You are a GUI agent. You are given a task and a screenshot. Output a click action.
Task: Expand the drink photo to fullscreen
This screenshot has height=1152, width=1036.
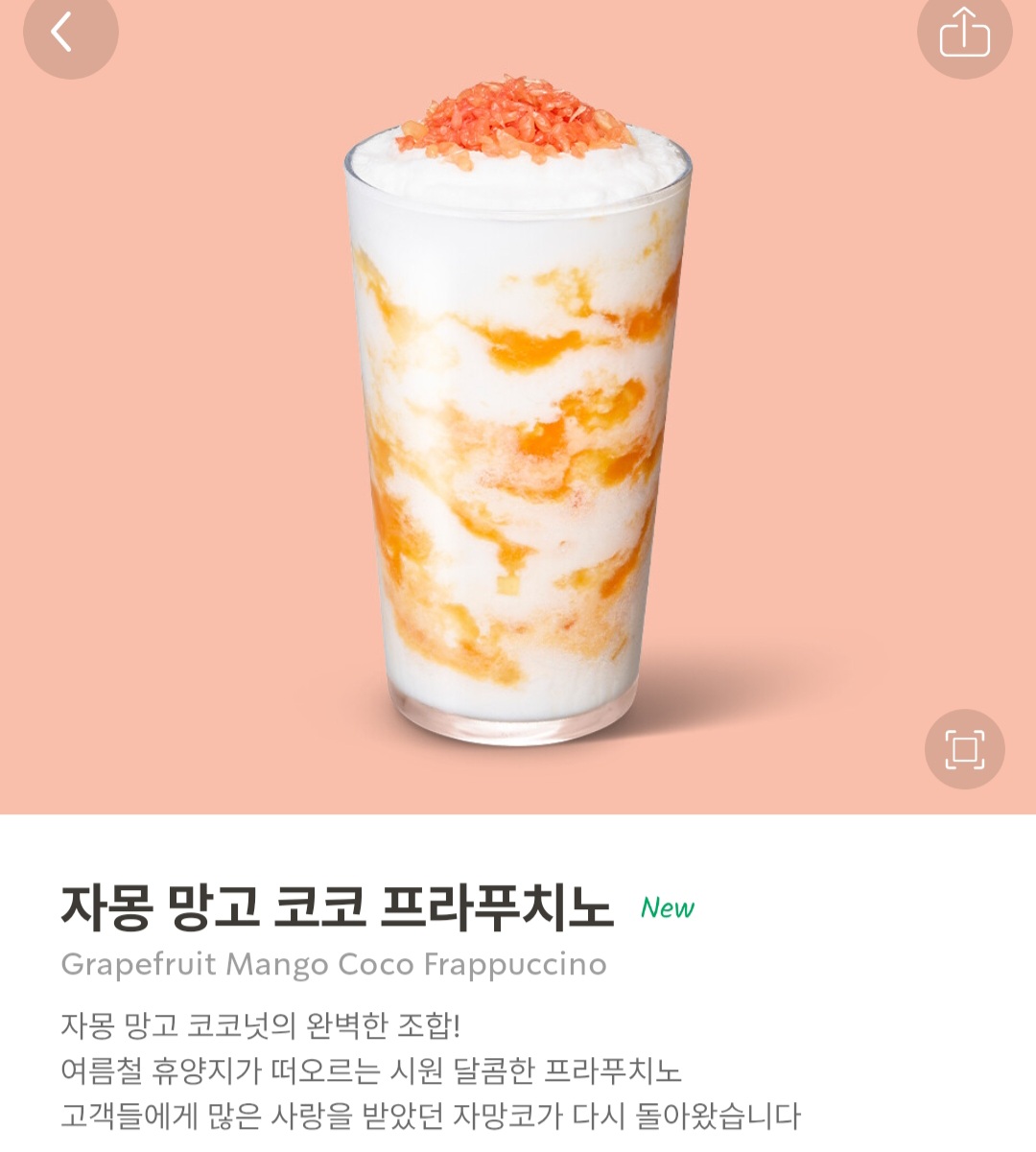[x=964, y=749]
